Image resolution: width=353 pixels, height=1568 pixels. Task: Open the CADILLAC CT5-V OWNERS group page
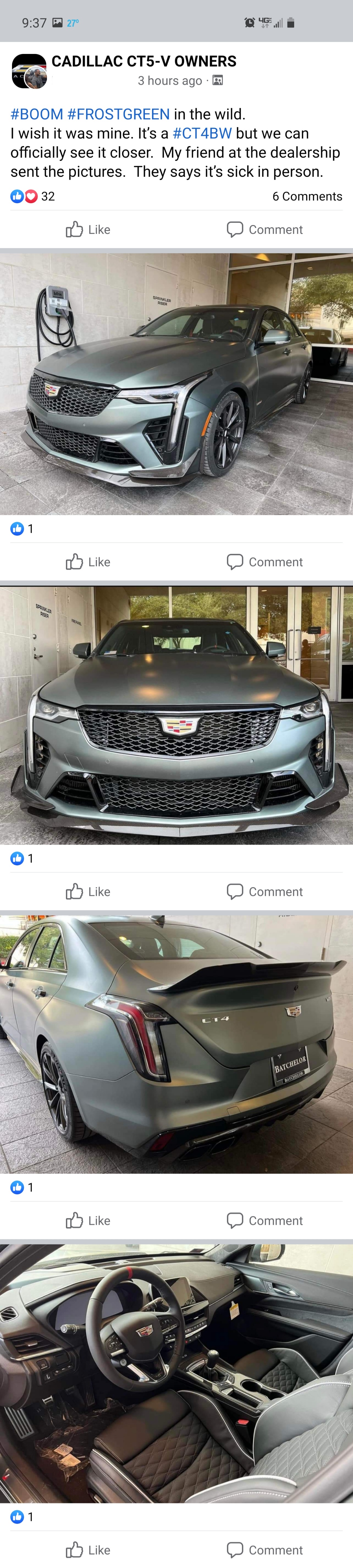[144, 62]
